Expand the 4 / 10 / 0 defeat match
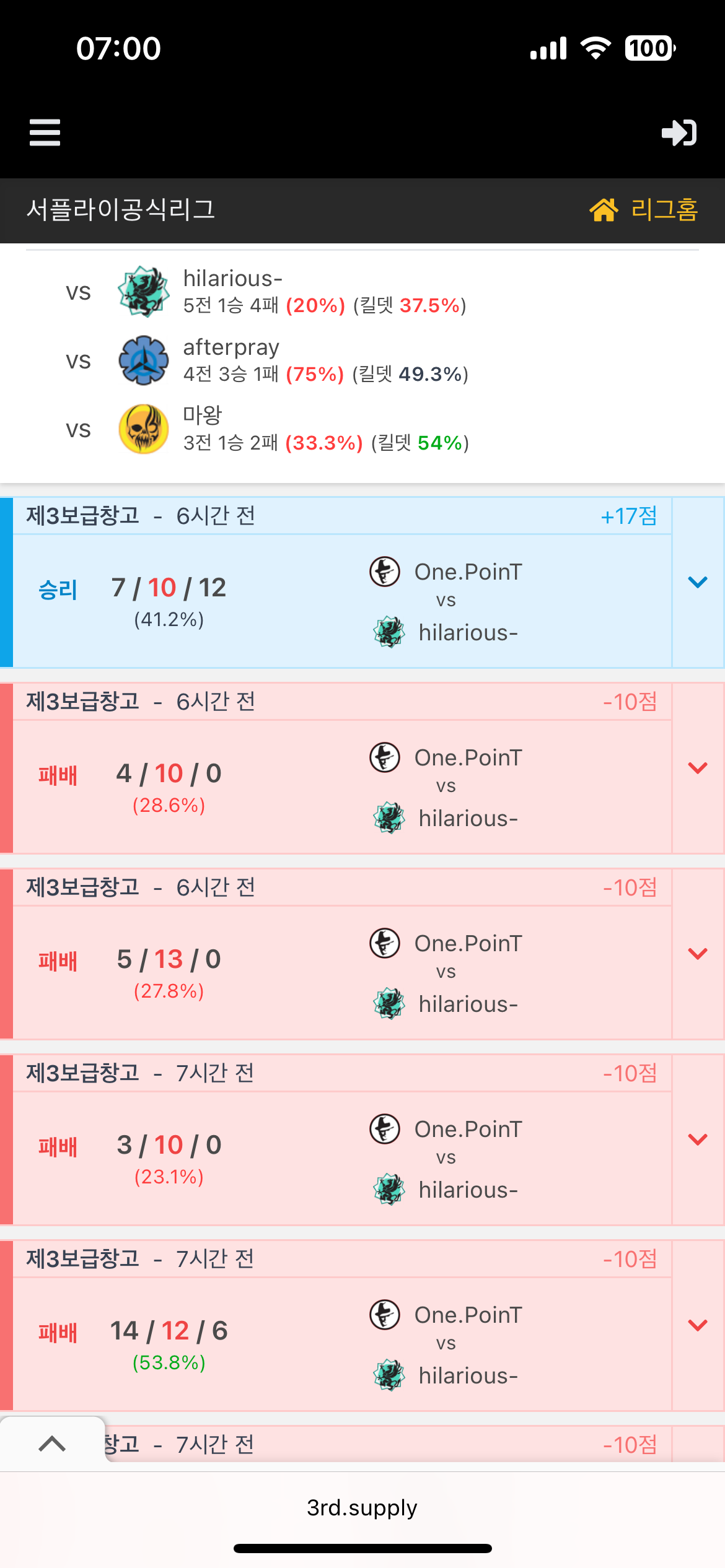725x1568 pixels. (698, 768)
